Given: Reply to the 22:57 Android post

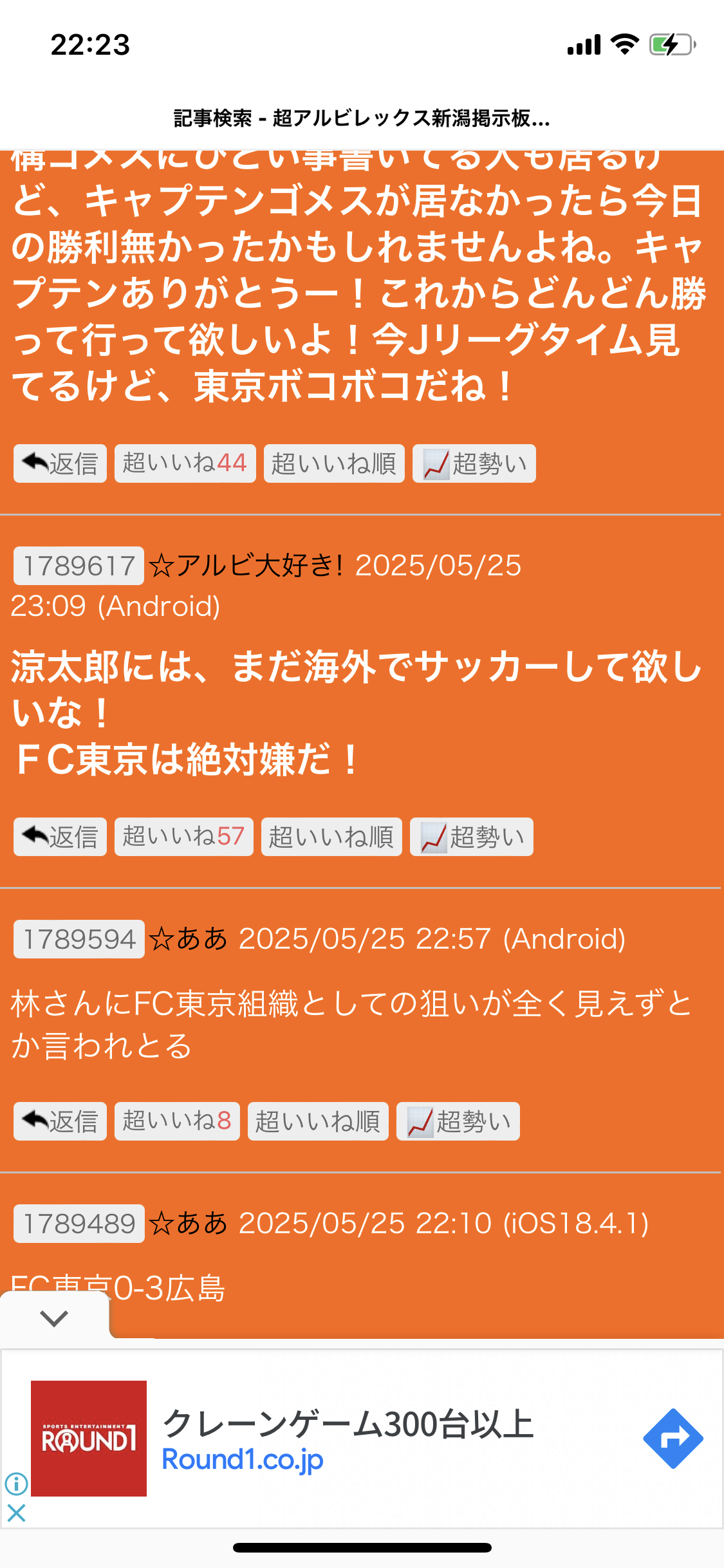Looking at the screenshot, I should click(x=60, y=1121).
